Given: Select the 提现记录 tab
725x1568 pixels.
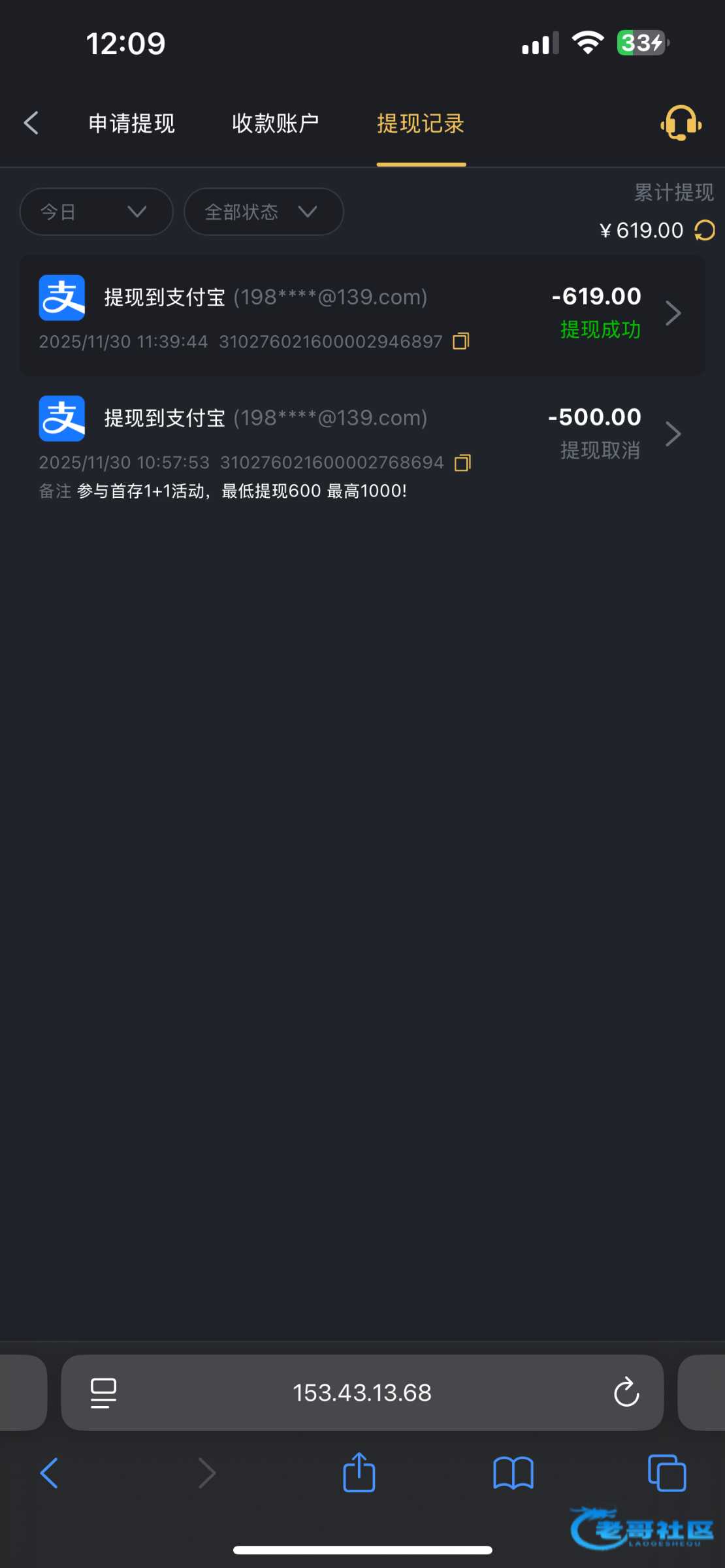Looking at the screenshot, I should click(421, 123).
